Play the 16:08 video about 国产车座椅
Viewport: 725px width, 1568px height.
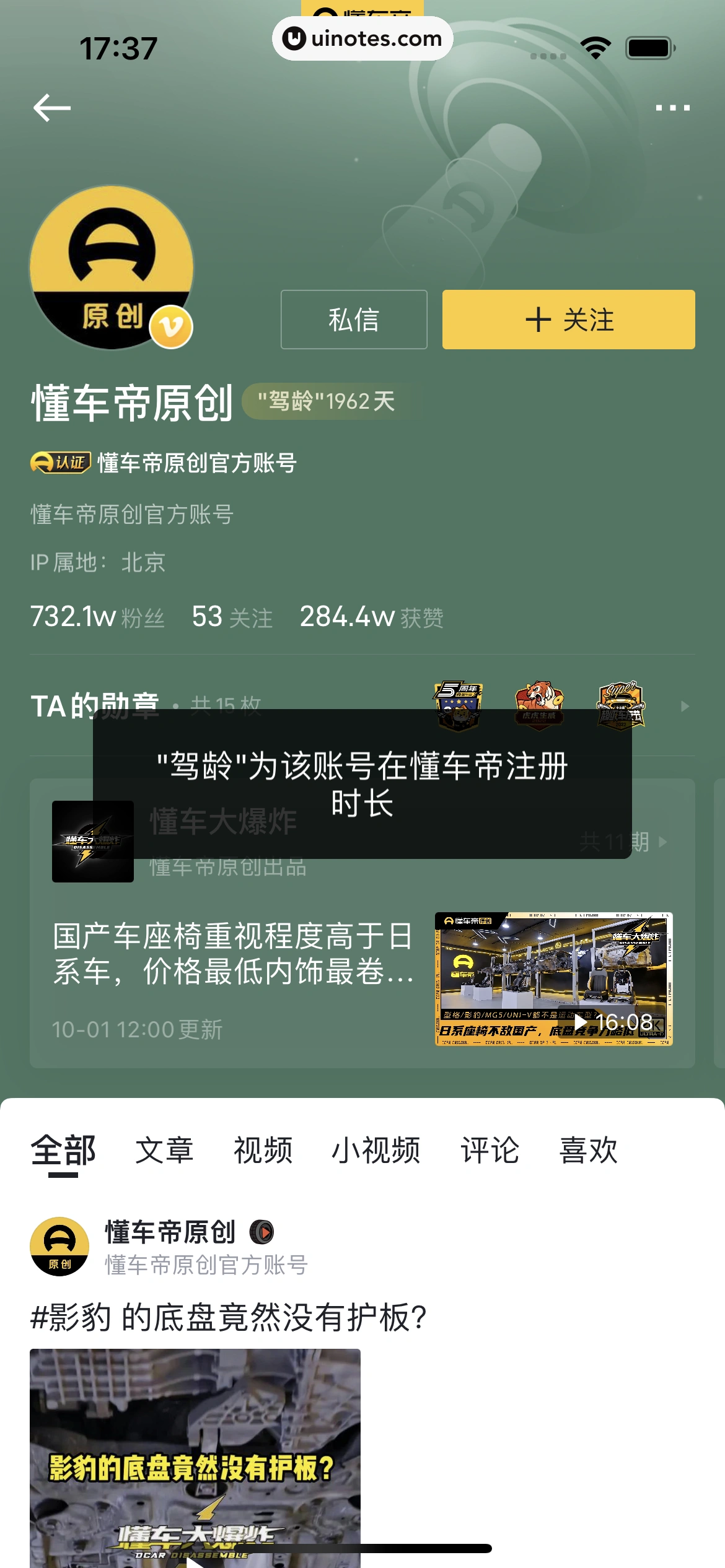coord(553,978)
